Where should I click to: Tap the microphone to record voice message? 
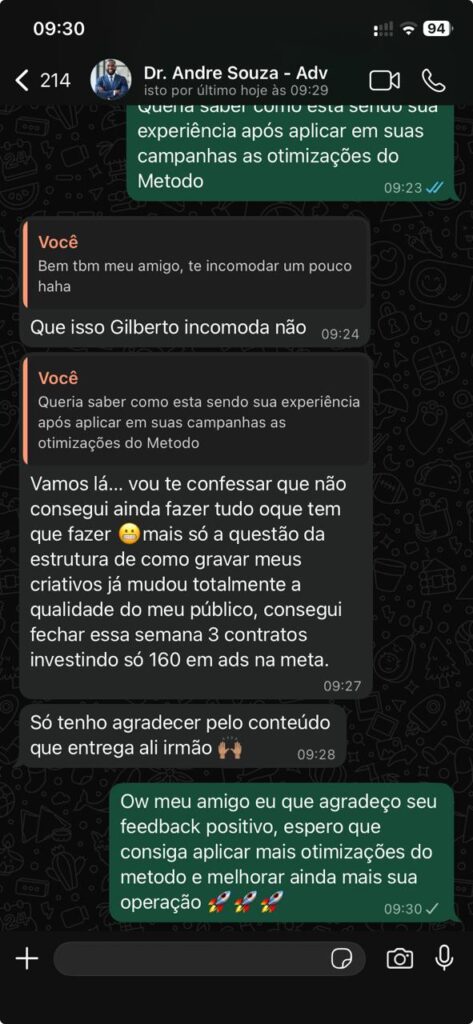pyautogui.click(x=444, y=958)
